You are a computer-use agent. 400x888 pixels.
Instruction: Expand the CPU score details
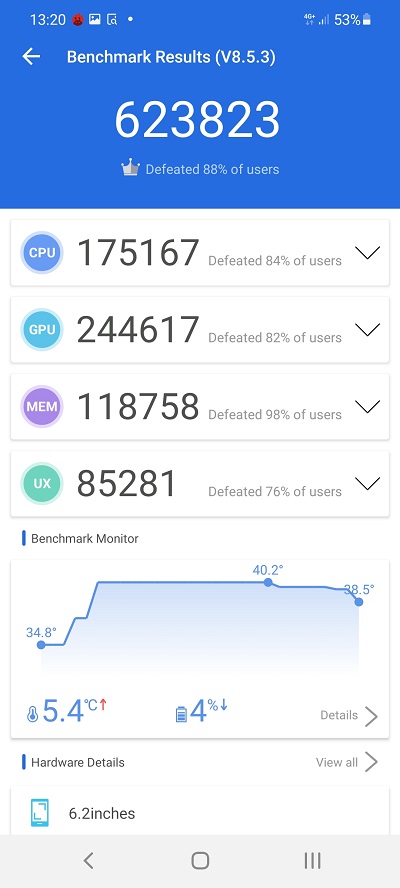tap(367, 253)
